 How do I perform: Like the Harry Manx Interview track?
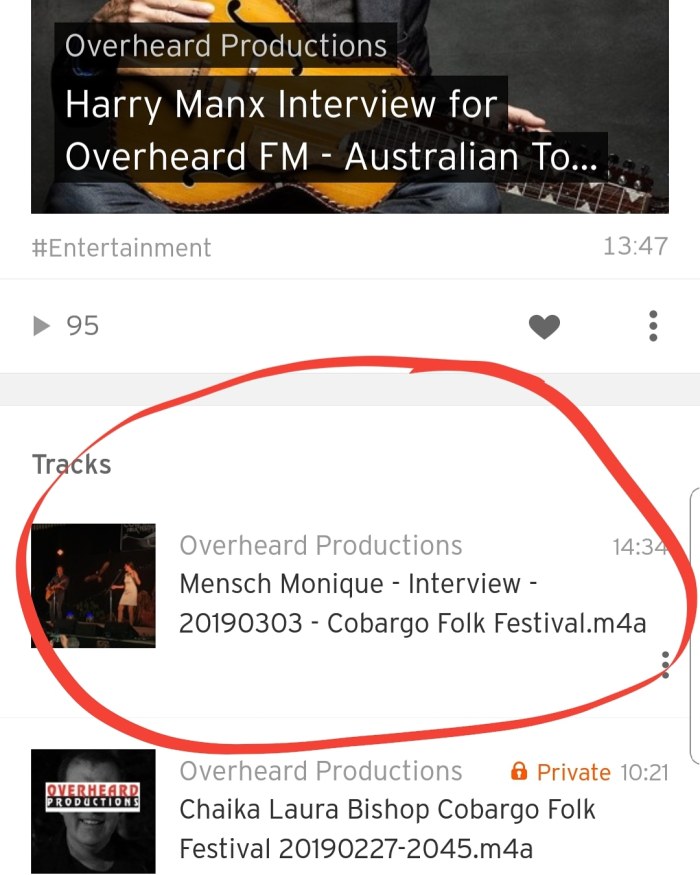click(x=544, y=326)
